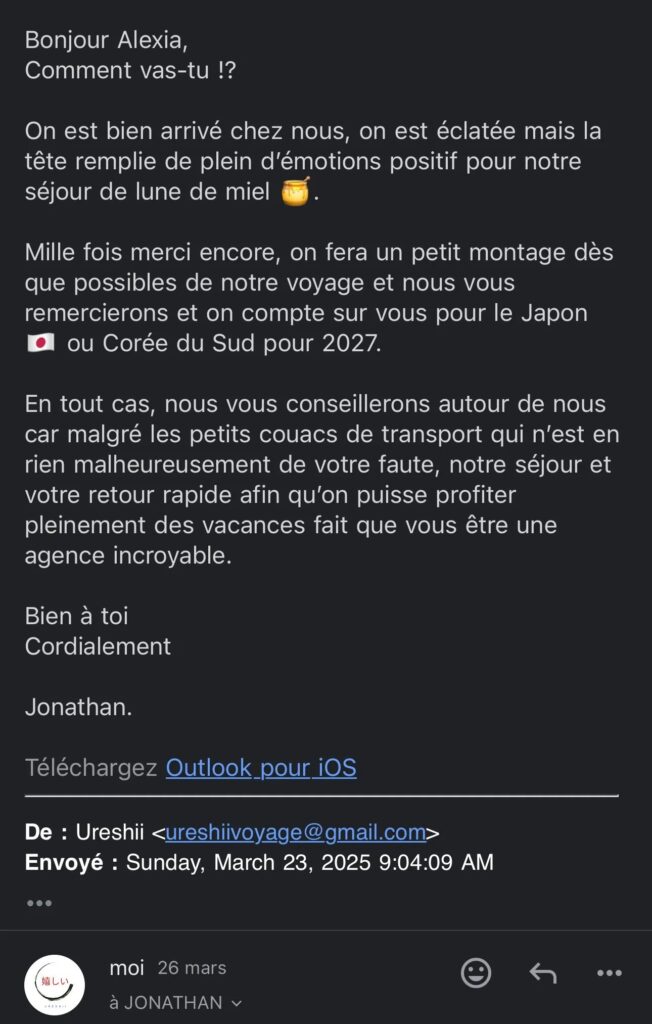Expand the quoted text ellipsis
The width and height of the screenshot is (652, 1024).
point(39,903)
